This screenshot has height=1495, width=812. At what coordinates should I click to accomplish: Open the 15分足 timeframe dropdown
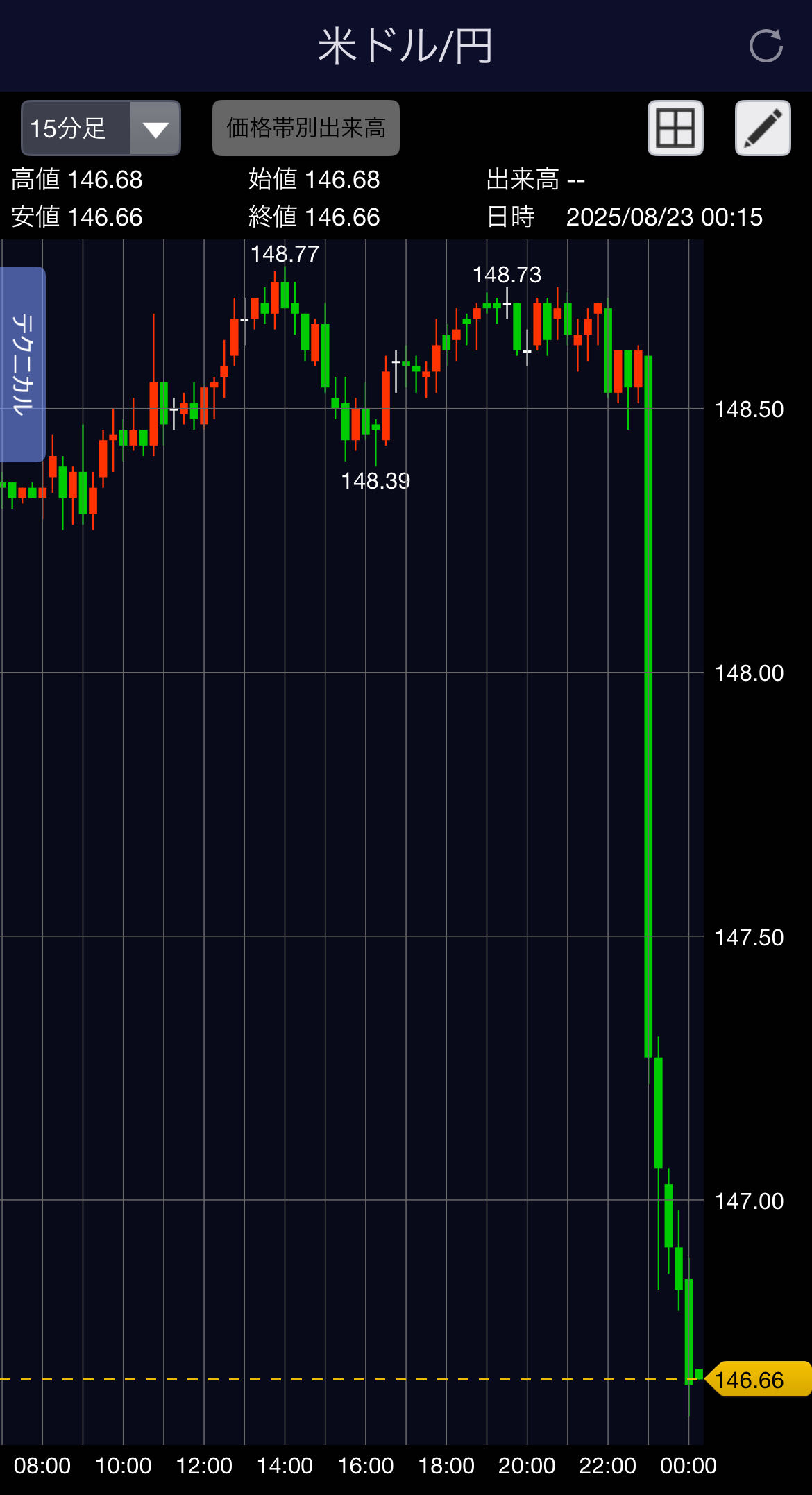[x=101, y=128]
